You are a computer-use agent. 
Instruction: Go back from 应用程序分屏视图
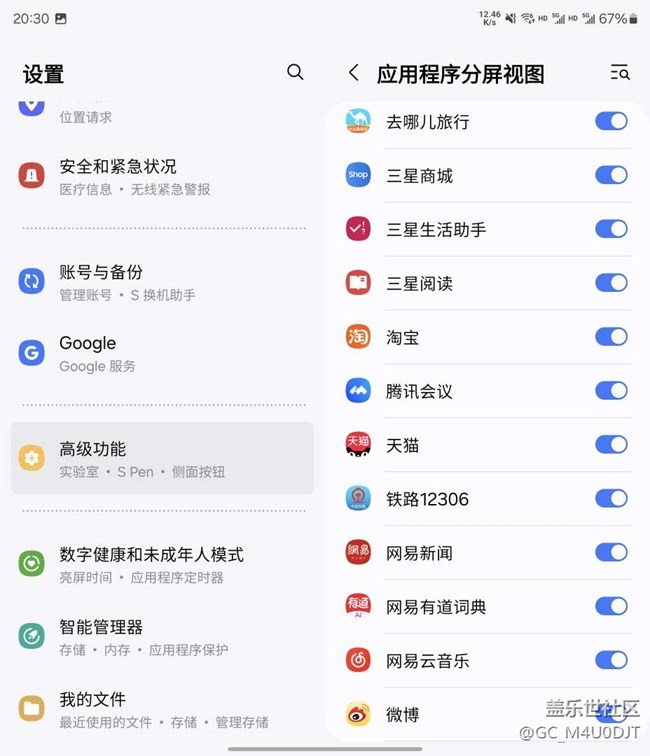pos(353,73)
